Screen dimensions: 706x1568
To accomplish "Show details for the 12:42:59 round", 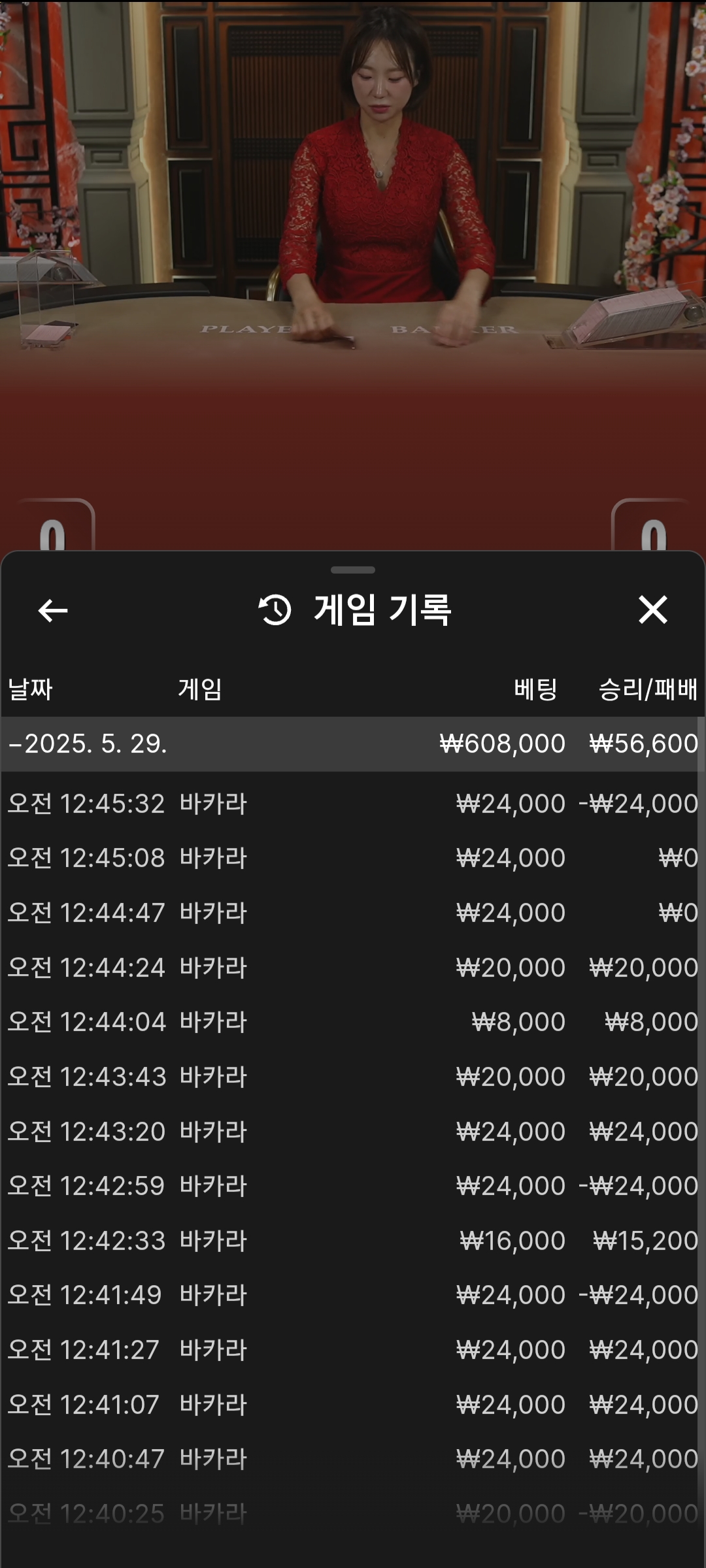I will tap(353, 1186).
